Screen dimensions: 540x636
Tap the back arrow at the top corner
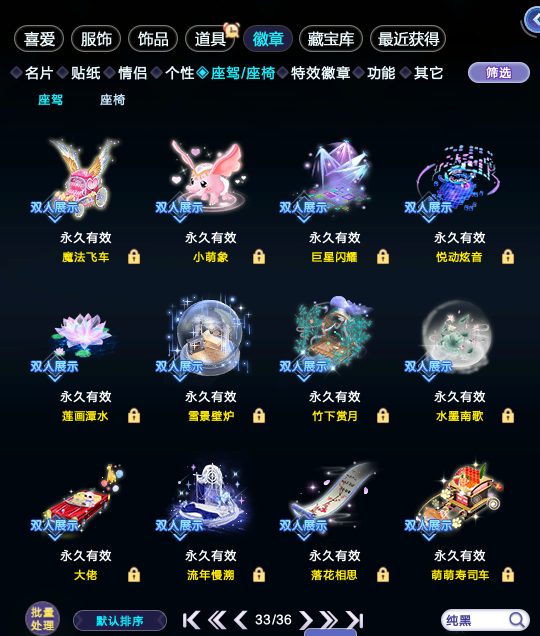coord(532,19)
